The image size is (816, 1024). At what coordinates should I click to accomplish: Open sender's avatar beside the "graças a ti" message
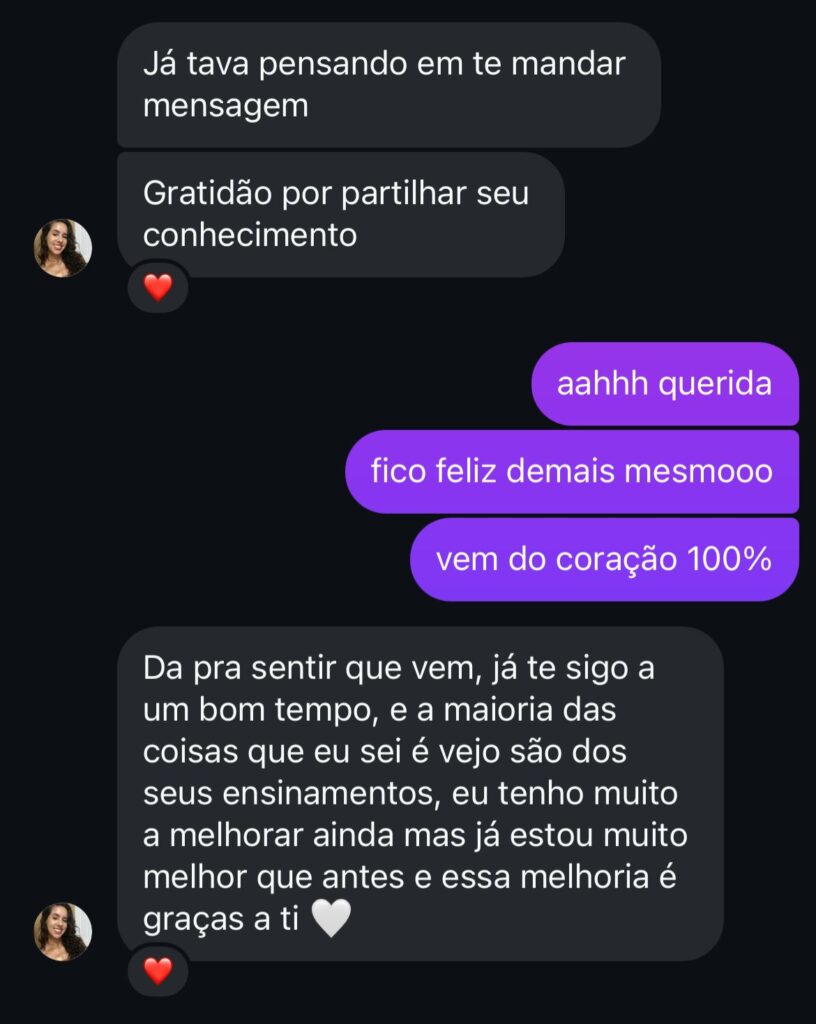[63, 932]
